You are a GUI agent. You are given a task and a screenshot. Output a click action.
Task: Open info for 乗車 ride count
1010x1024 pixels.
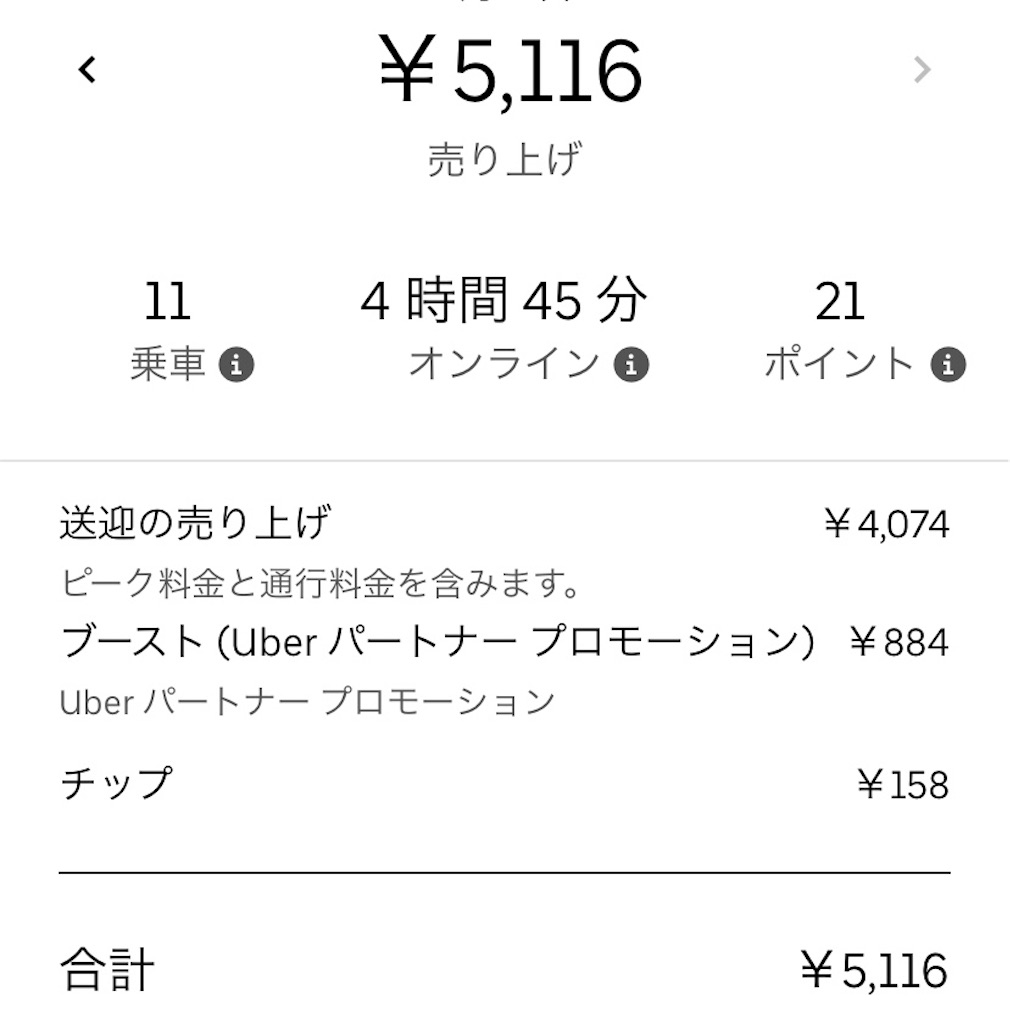pyautogui.click(x=238, y=365)
